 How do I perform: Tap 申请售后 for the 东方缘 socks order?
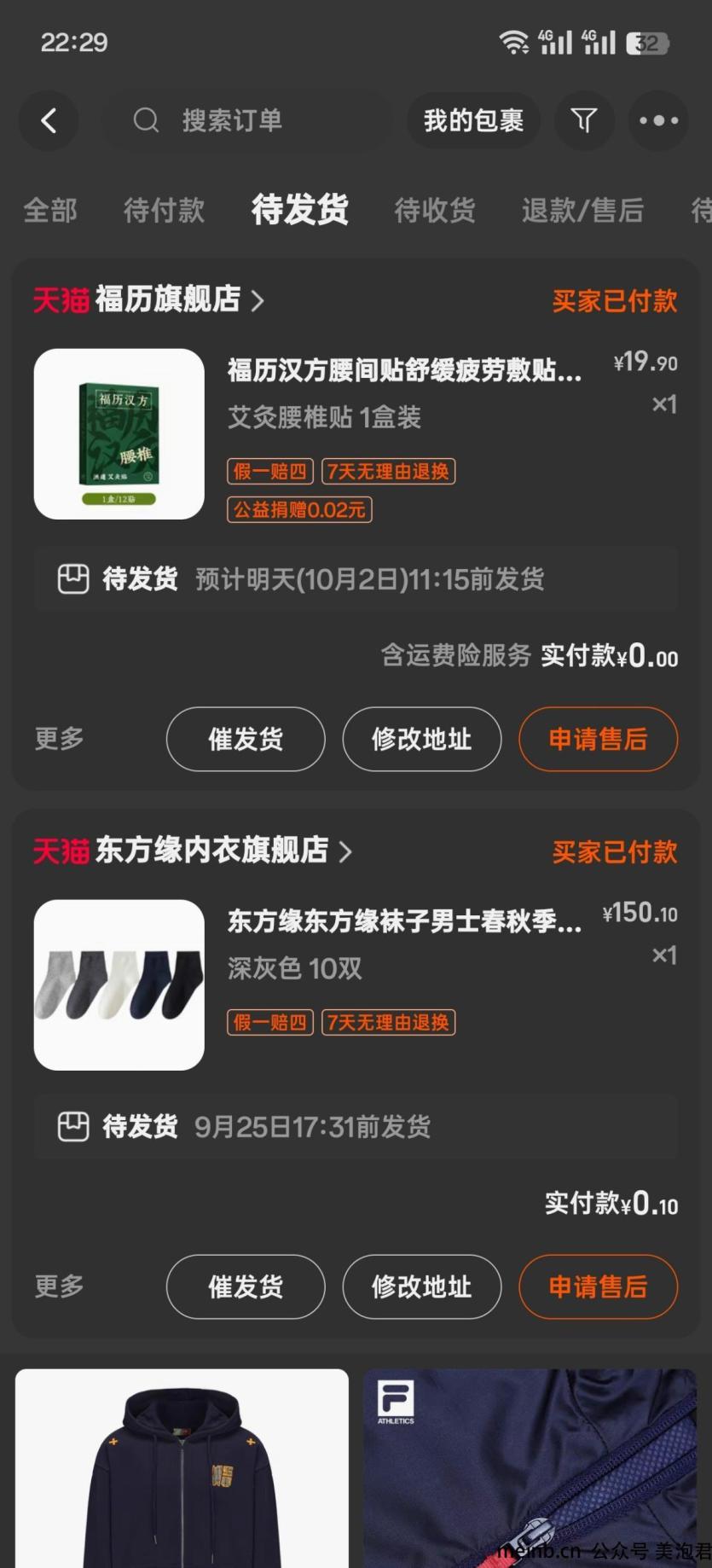[598, 1286]
